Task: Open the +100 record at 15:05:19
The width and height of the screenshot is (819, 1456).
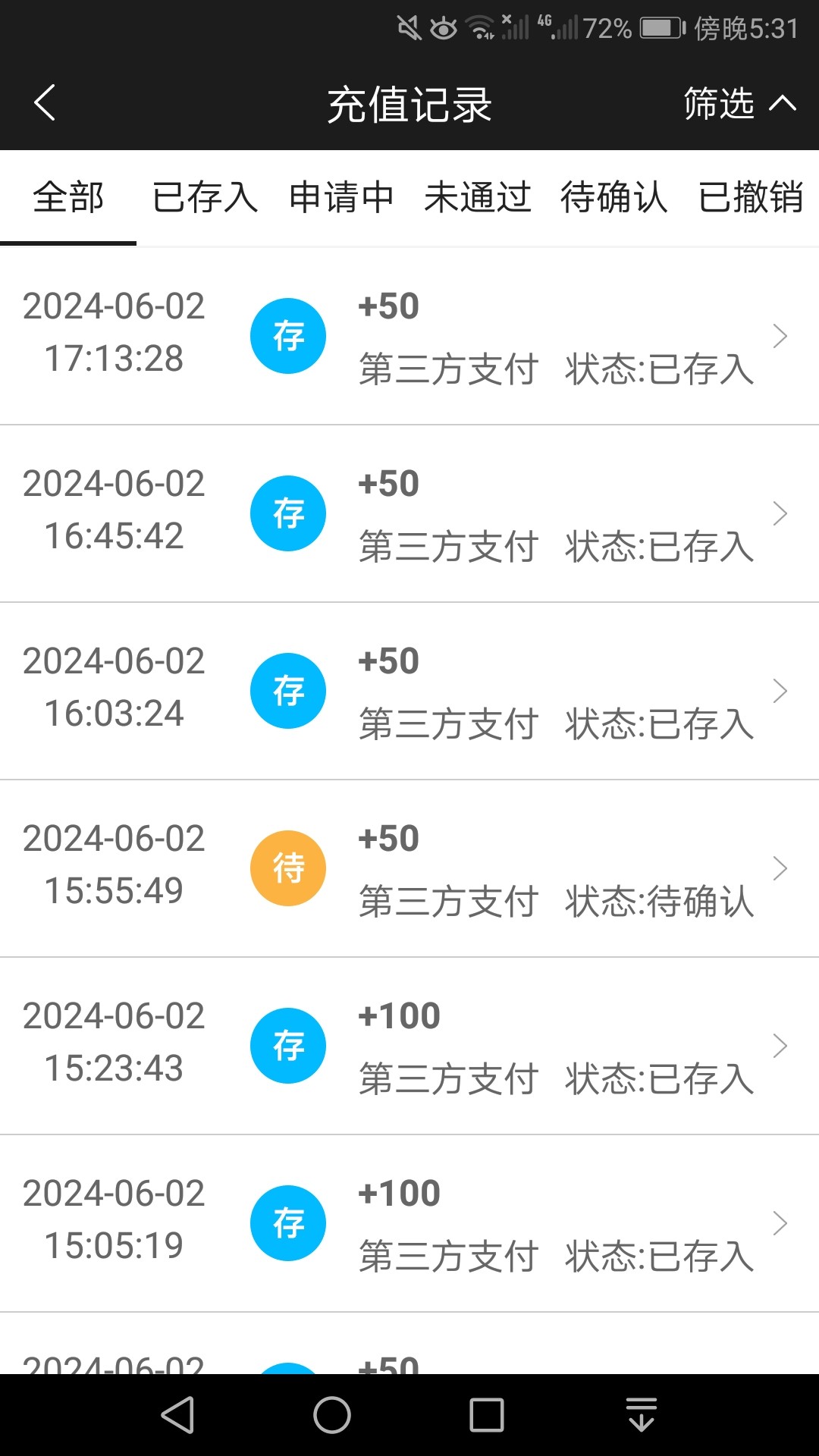Action: pyautogui.click(x=409, y=1223)
